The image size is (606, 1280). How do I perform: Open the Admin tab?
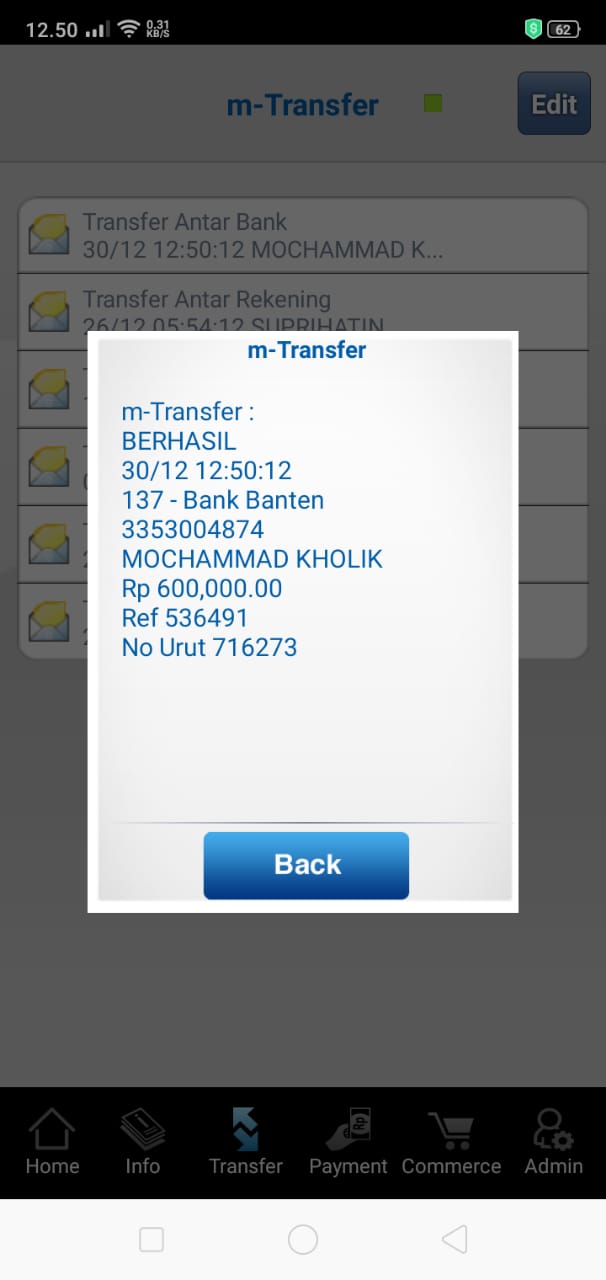[553, 1143]
